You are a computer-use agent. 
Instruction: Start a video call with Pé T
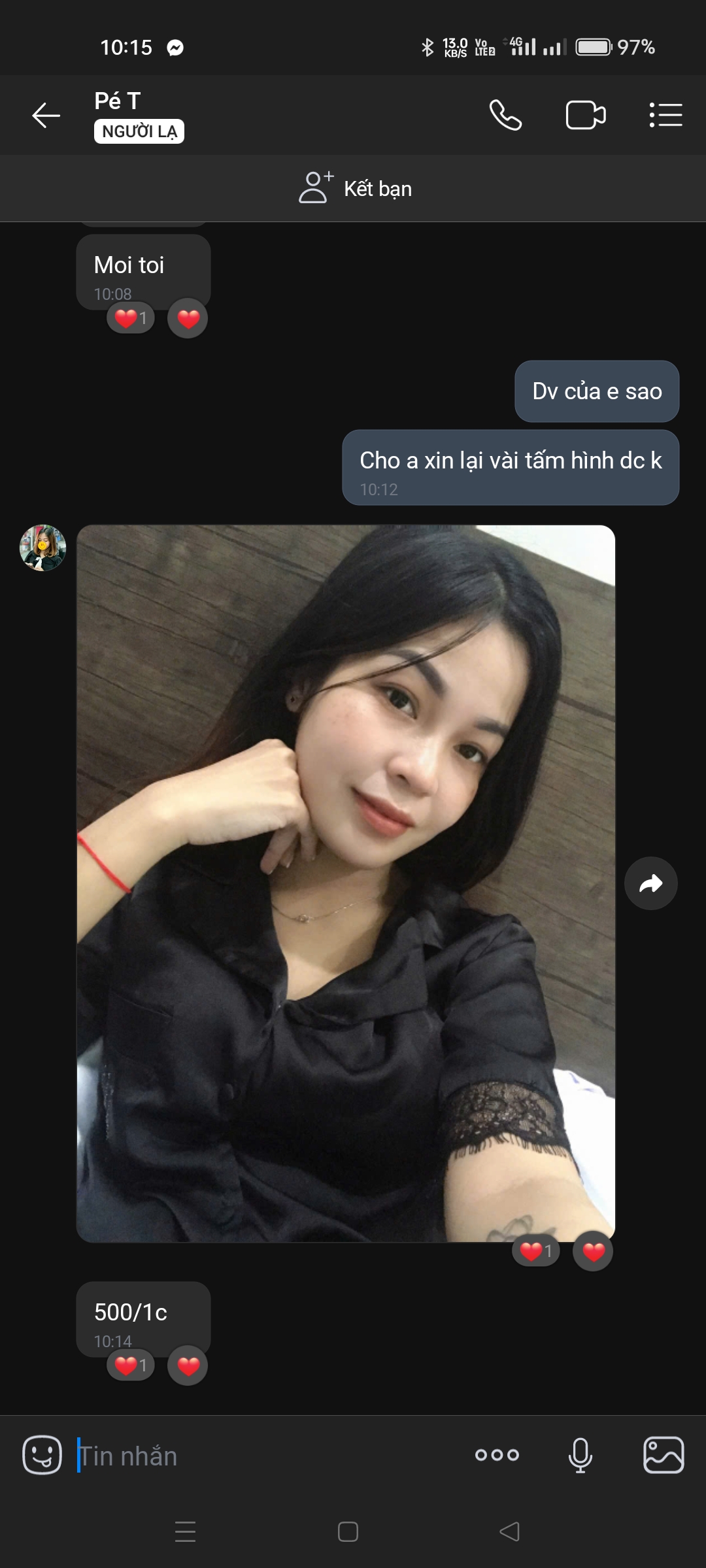pos(586,116)
